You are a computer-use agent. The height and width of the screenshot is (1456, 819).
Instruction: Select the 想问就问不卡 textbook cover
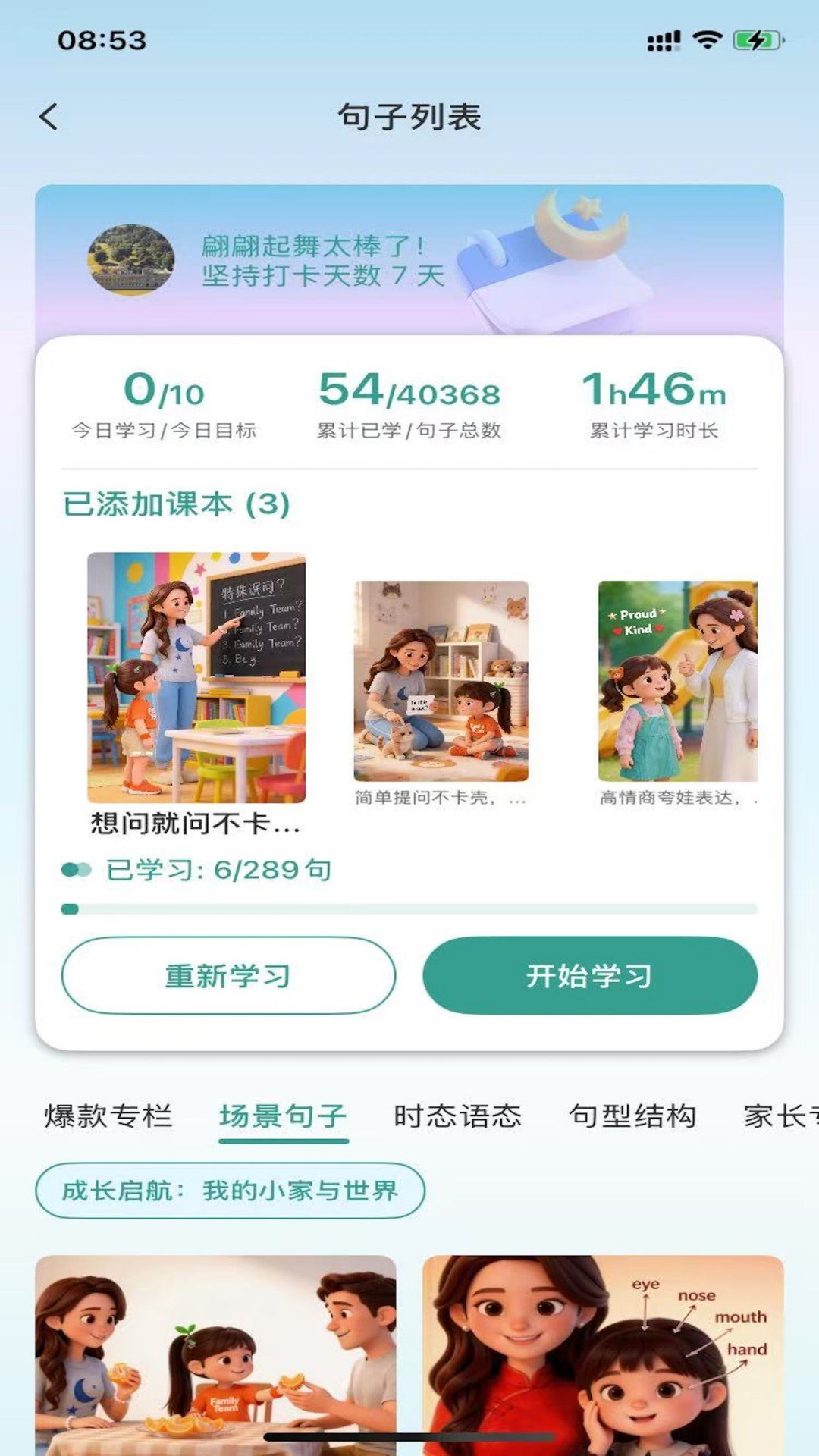(x=196, y=677)
